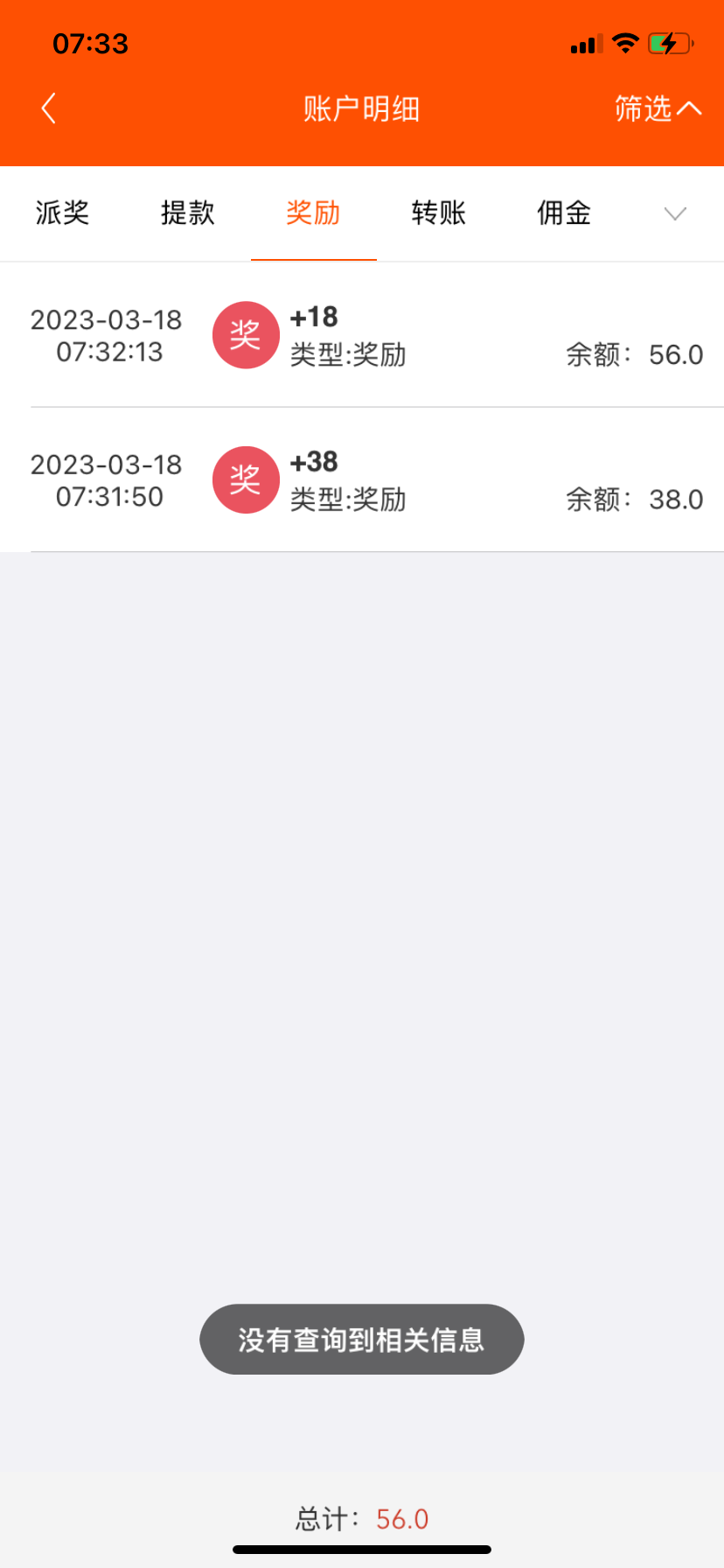
Task: Switch to the 转账 tab
Action: coord(439,213)
